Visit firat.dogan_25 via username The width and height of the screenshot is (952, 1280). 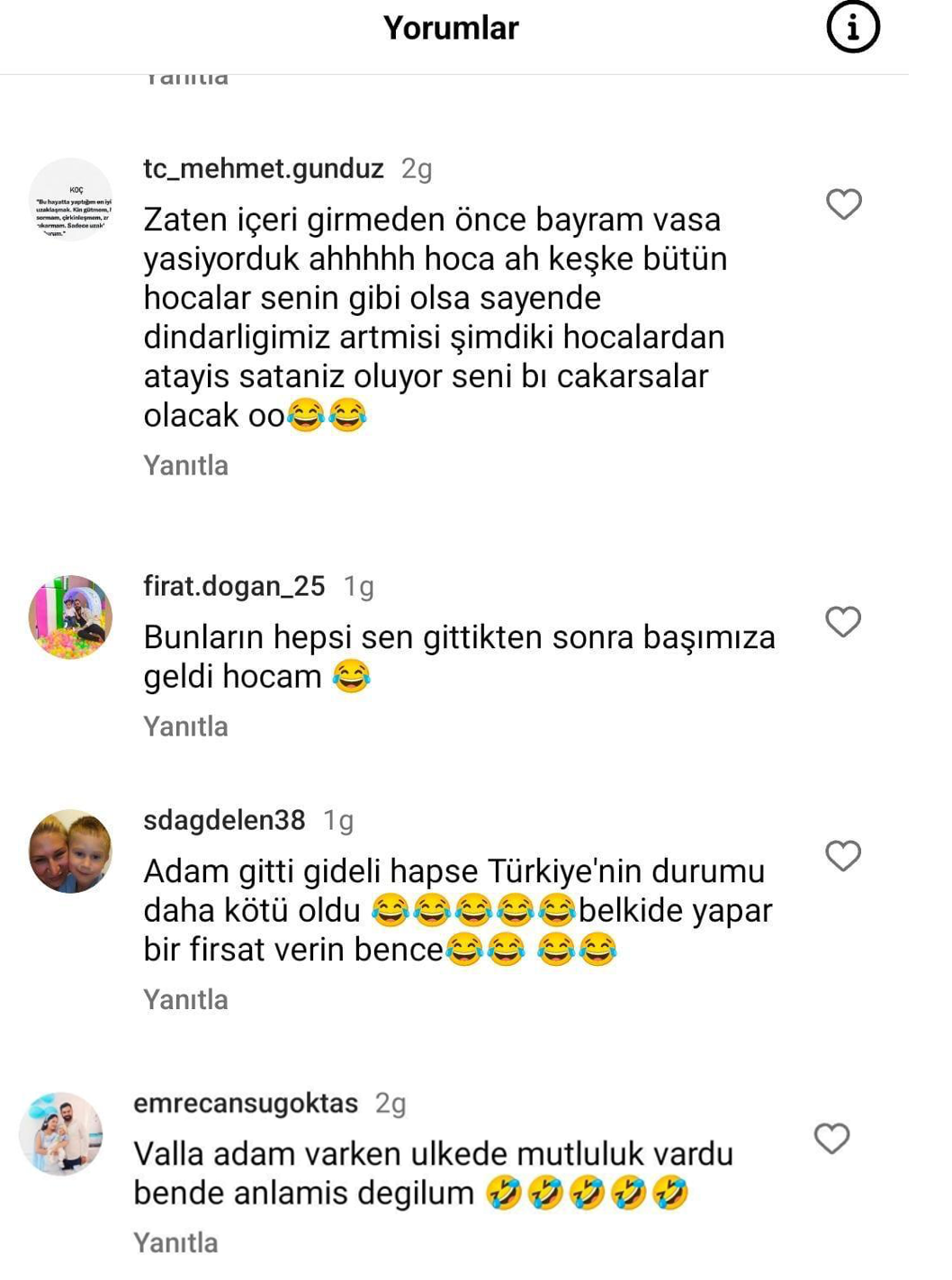click(x=234, y=586)
